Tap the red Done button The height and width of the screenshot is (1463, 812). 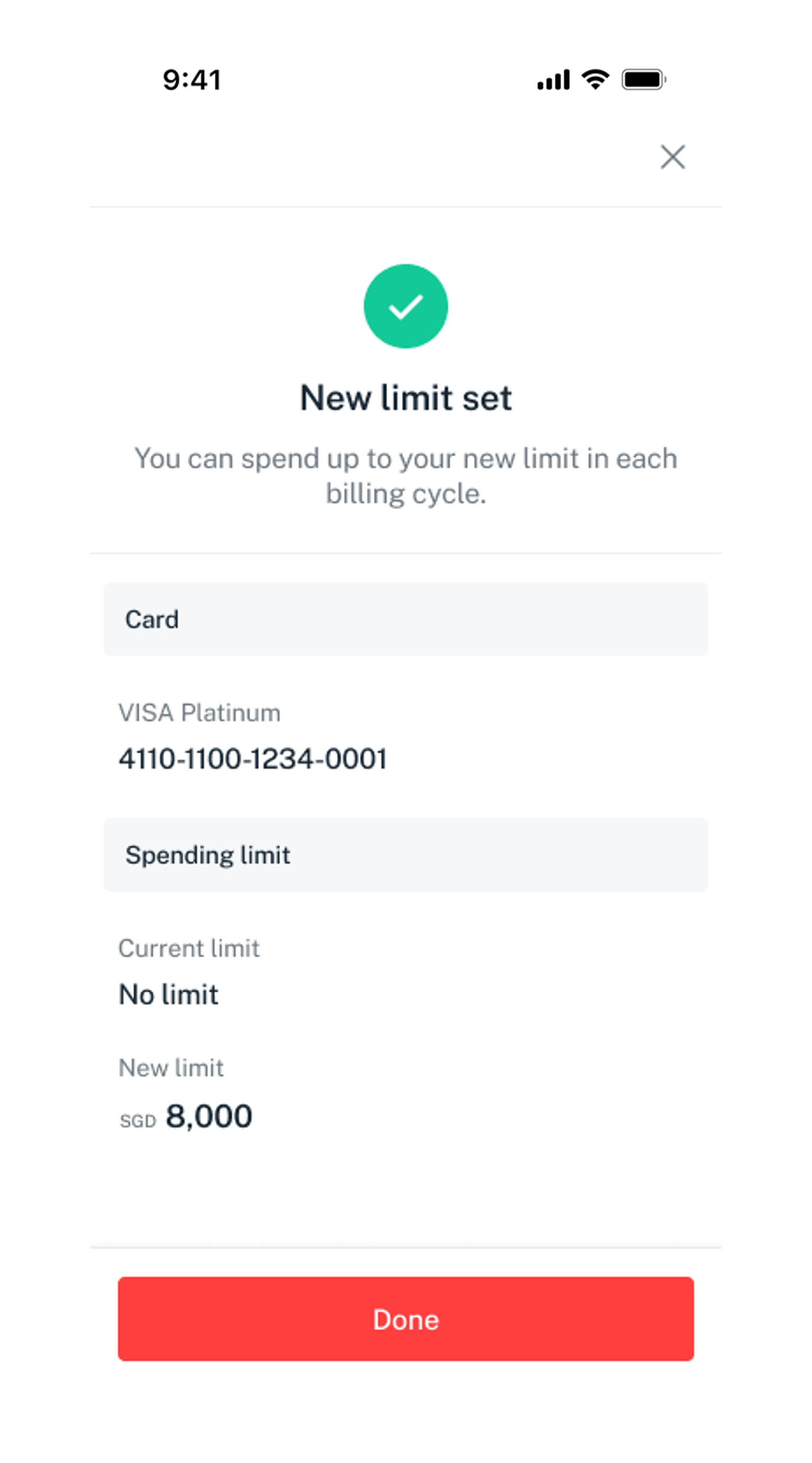405,1319
